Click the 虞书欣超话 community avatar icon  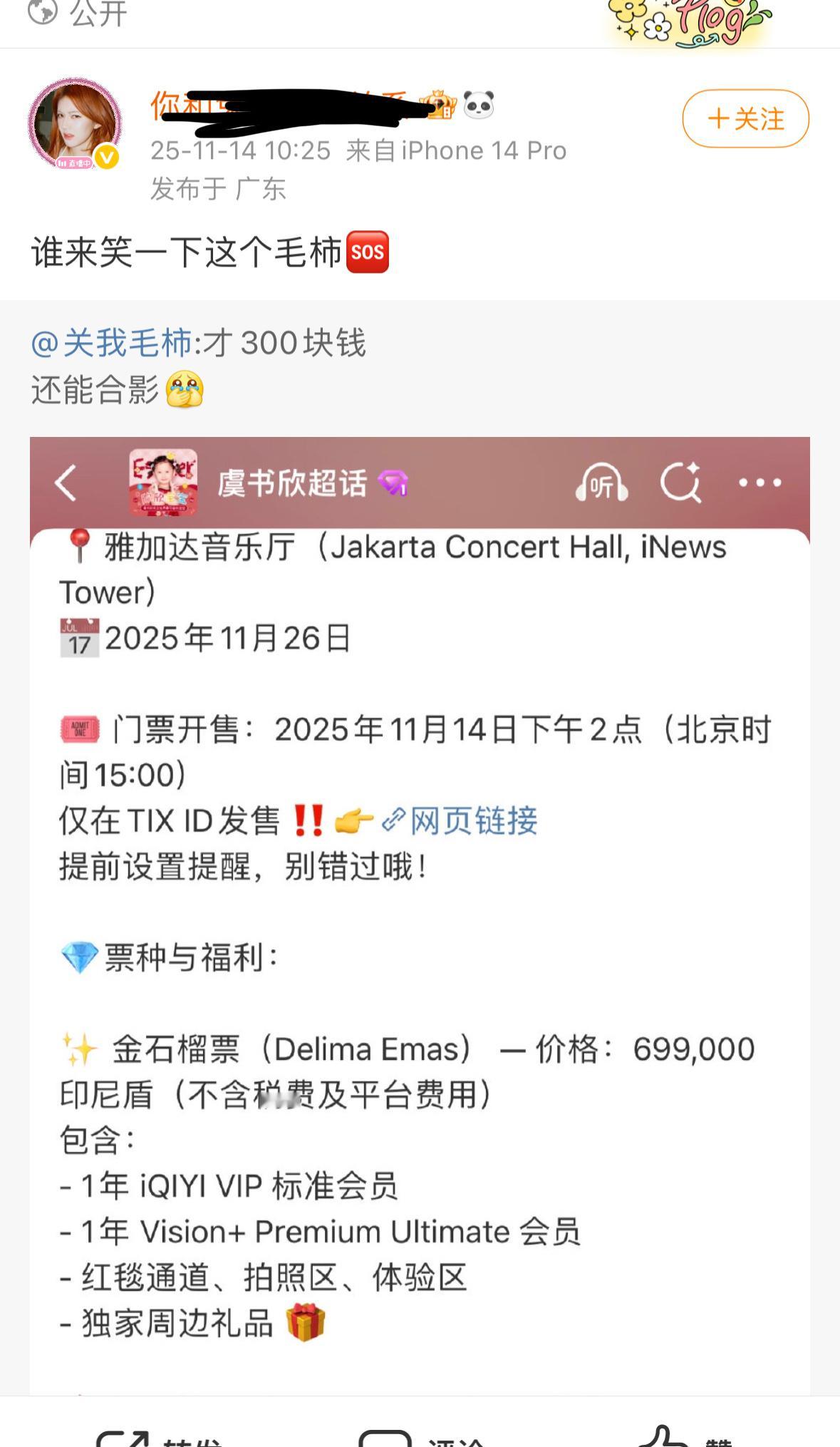coord(162,482)
